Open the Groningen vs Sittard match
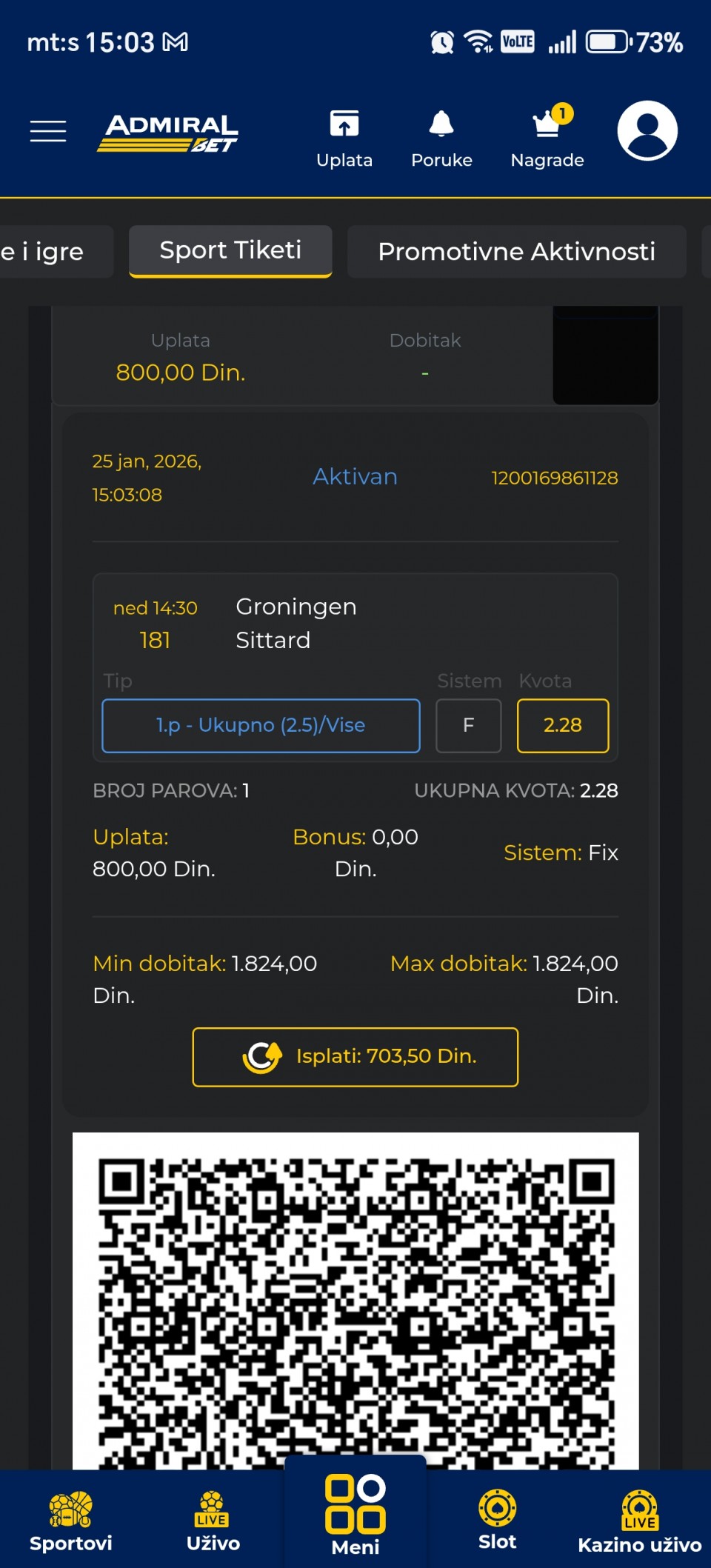The image size is (711, 1568). (x=296, y=623)
